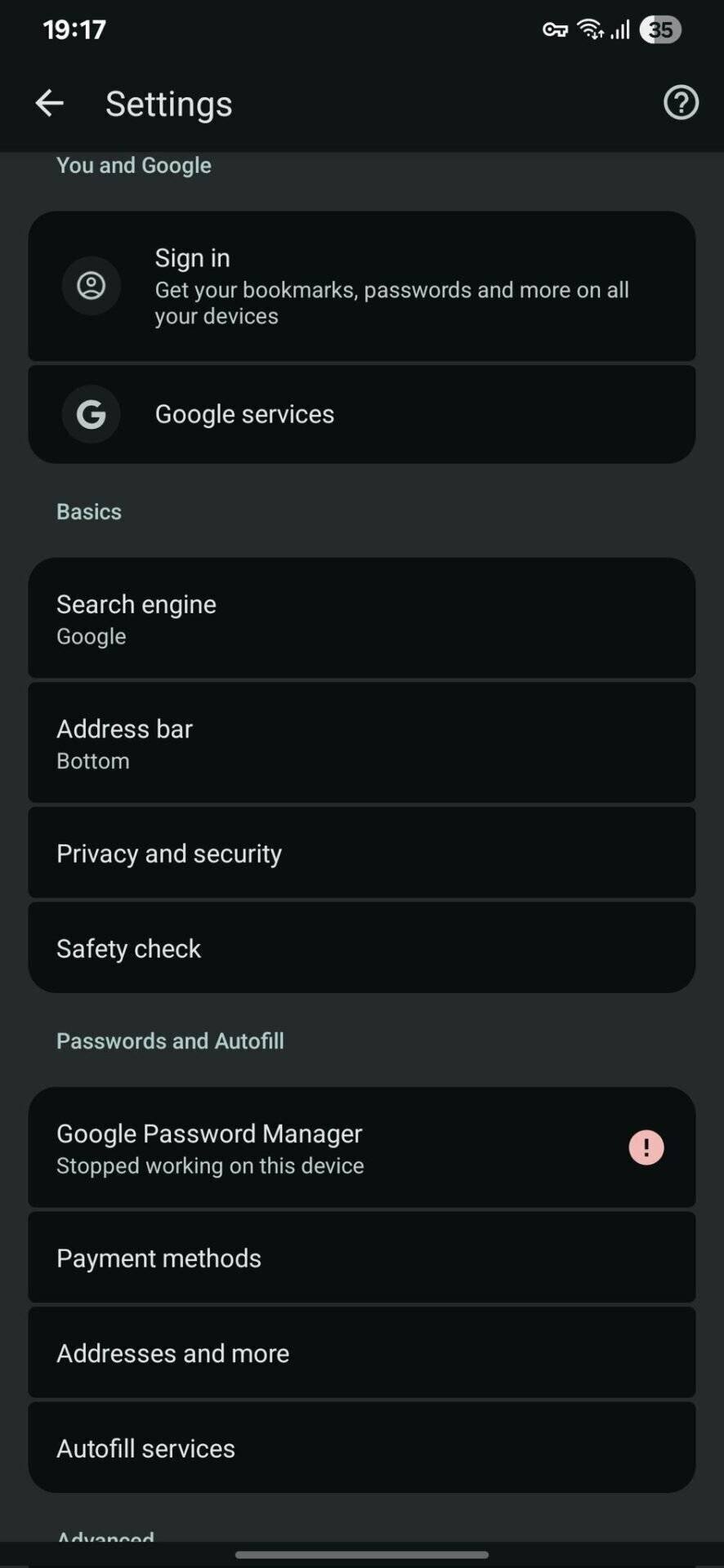Open the Search engine setting showing Google
This screenshot has width=724, height=1568.
362,618
